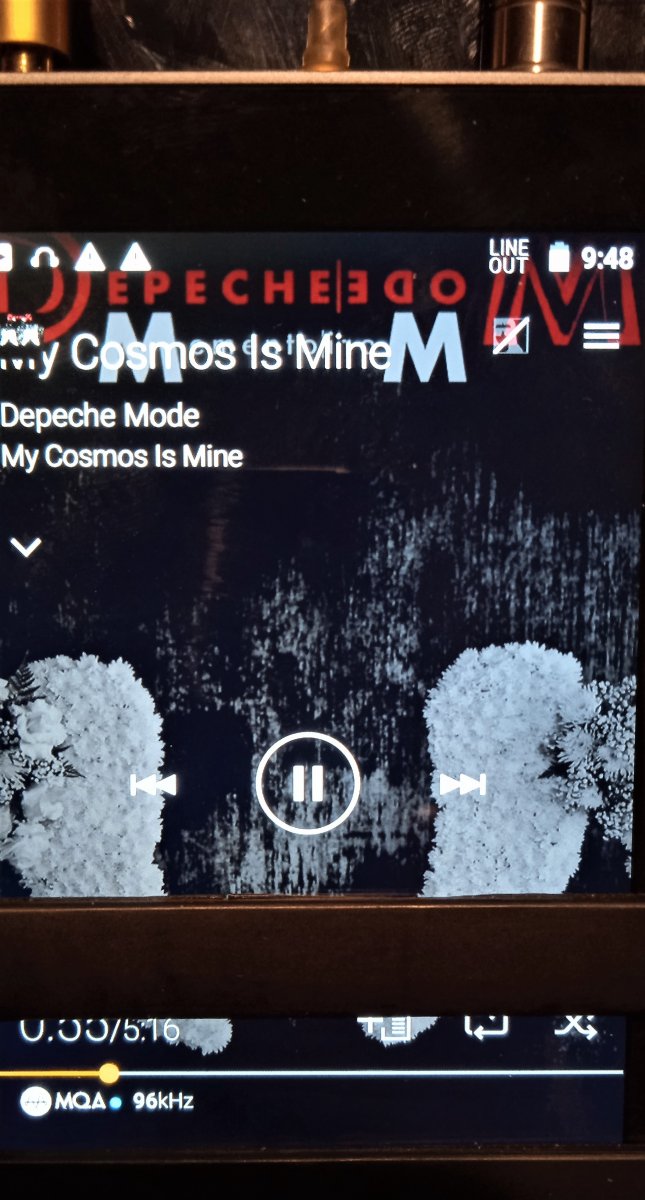Toggle shuffle mode

(577, 1025)
